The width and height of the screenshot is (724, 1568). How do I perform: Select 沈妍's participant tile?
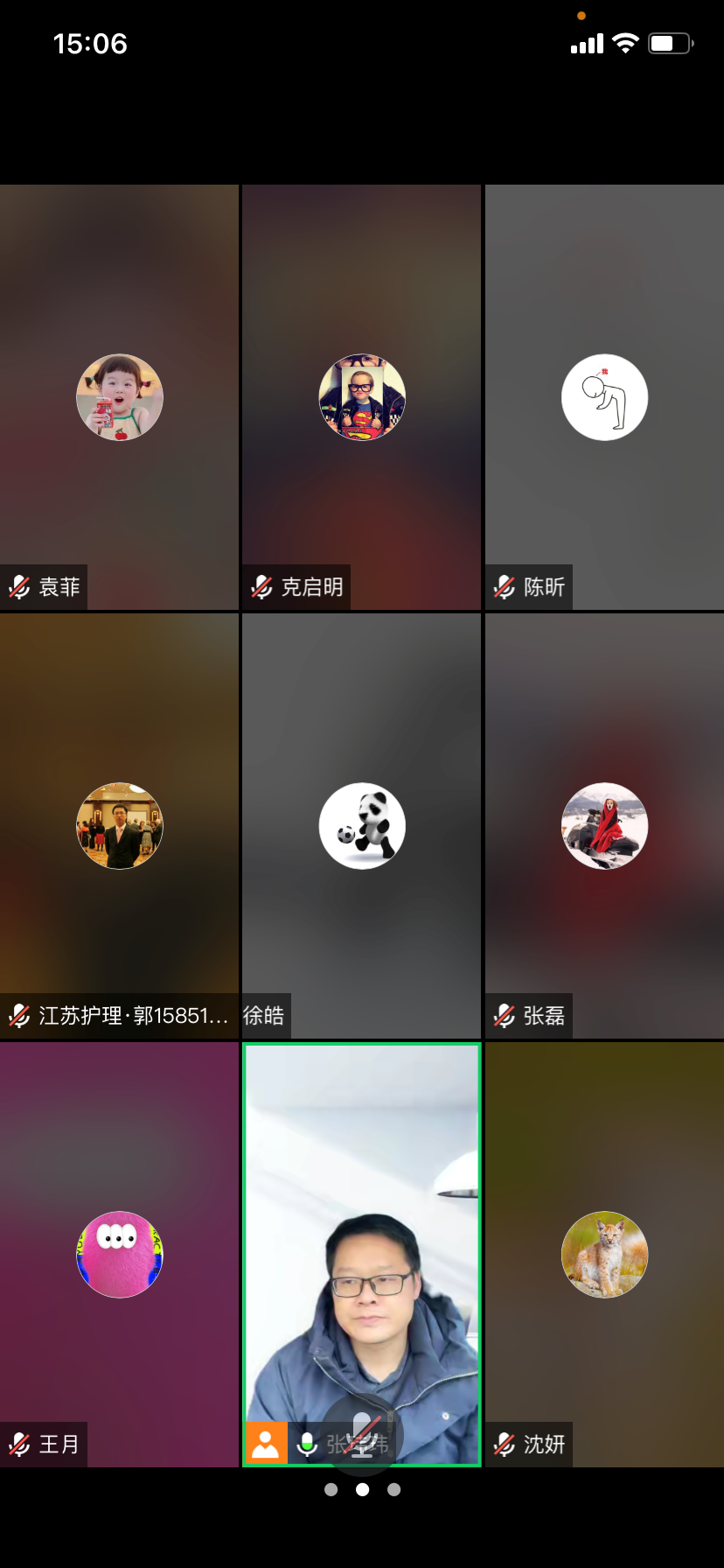click(604, 1255)
